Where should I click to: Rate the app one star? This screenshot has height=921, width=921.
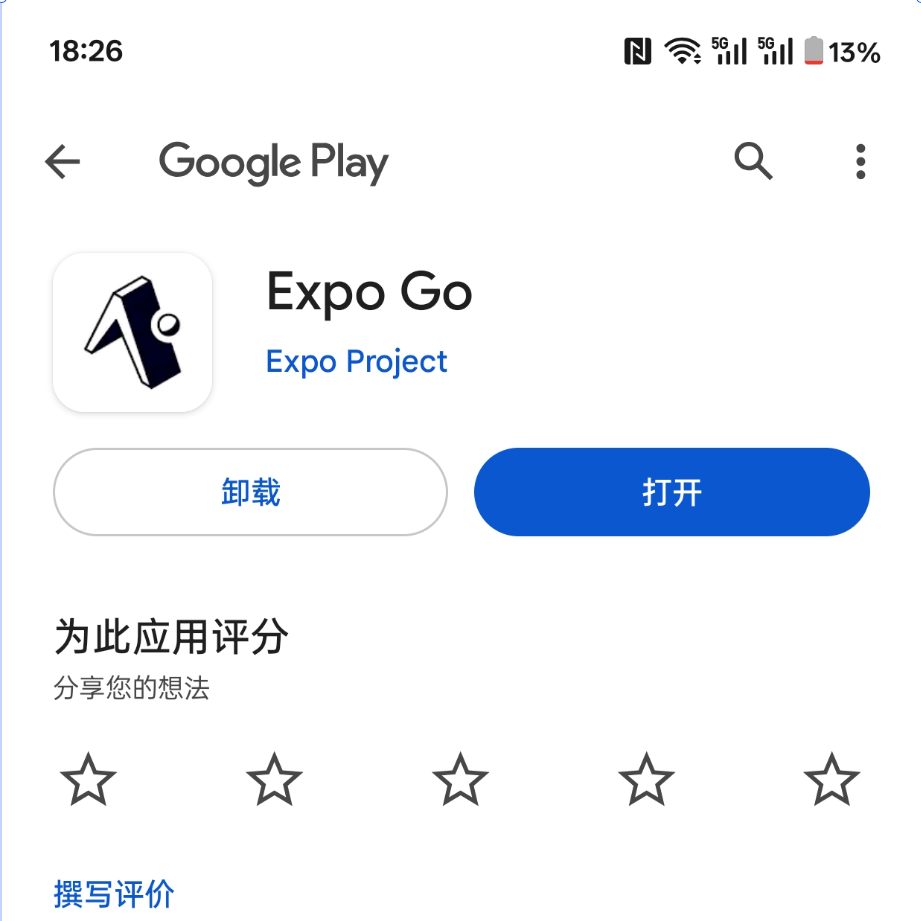89,780
